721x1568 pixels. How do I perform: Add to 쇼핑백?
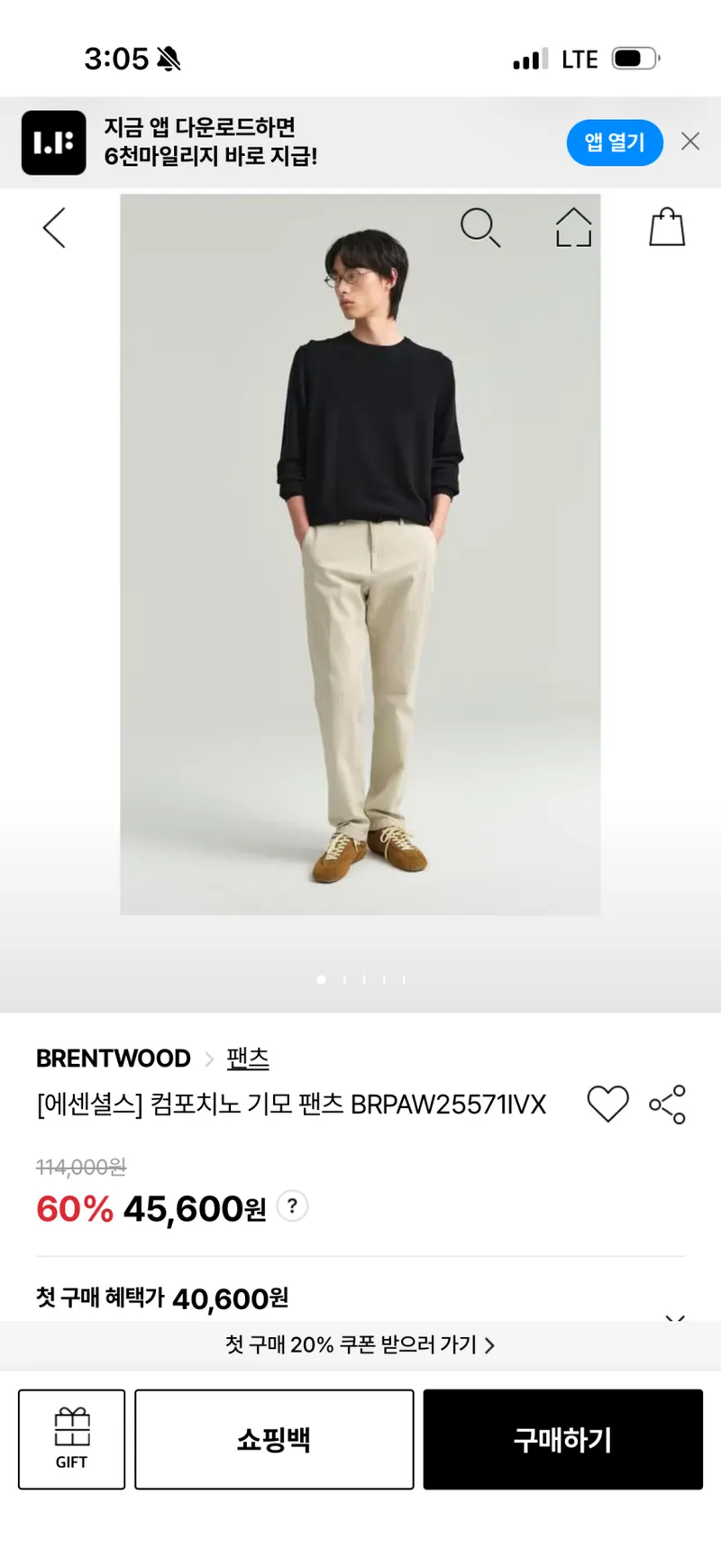[x=274, y=1439]
